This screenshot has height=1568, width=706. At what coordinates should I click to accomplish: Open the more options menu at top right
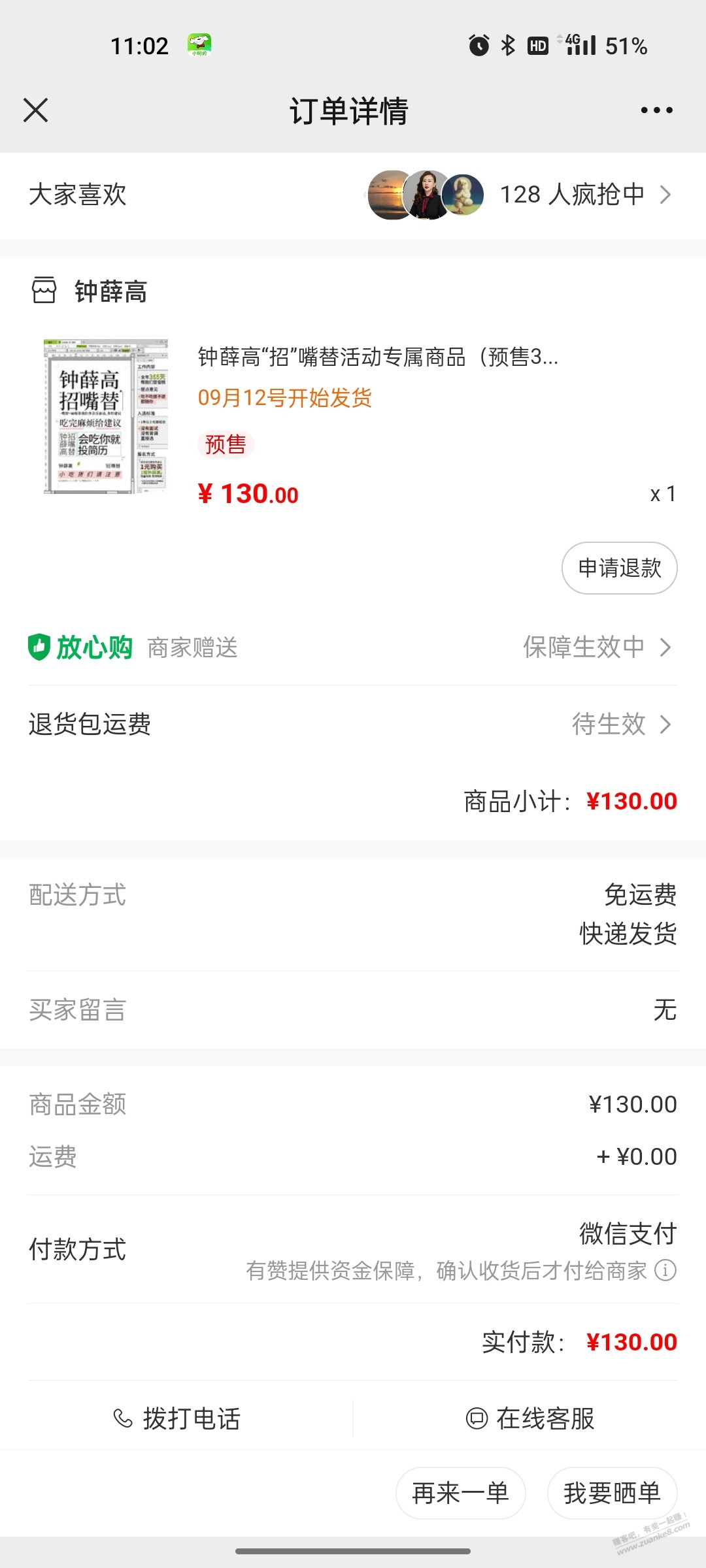click(x=656, y=110)
